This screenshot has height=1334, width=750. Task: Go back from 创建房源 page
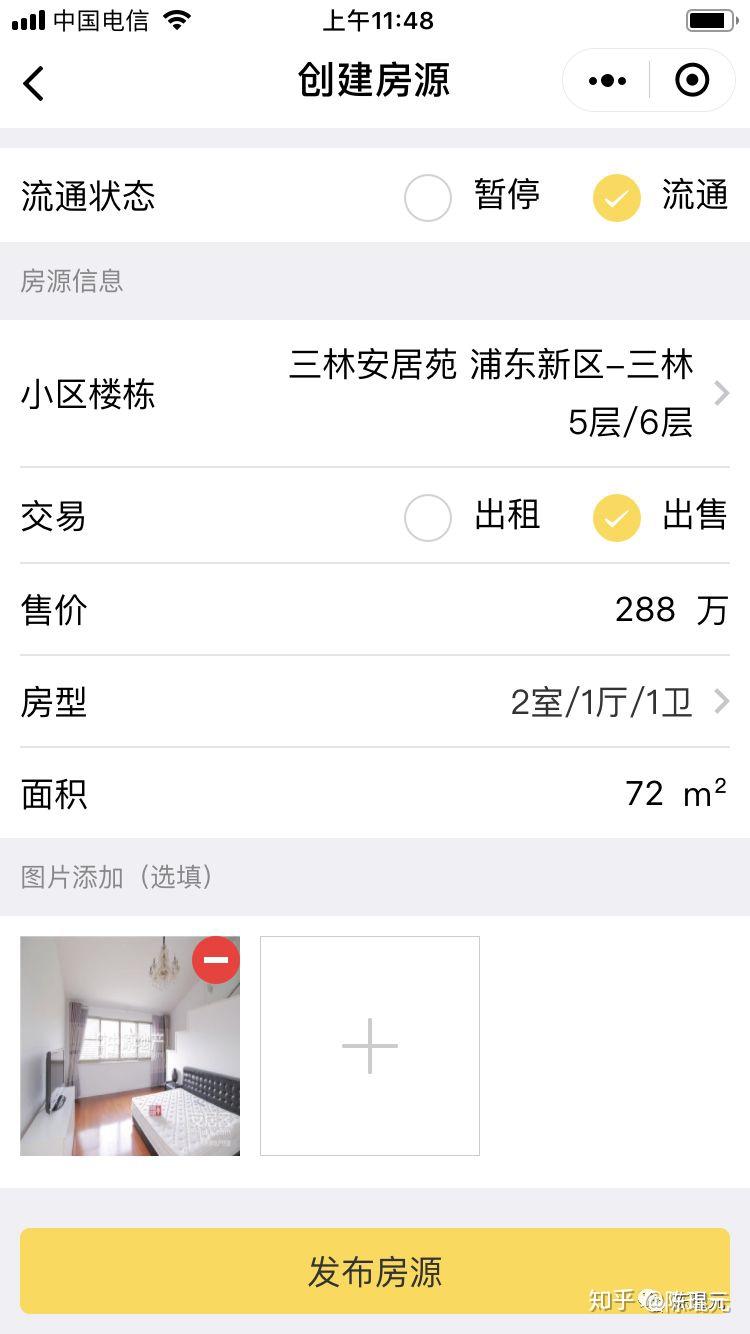(34, 82)
